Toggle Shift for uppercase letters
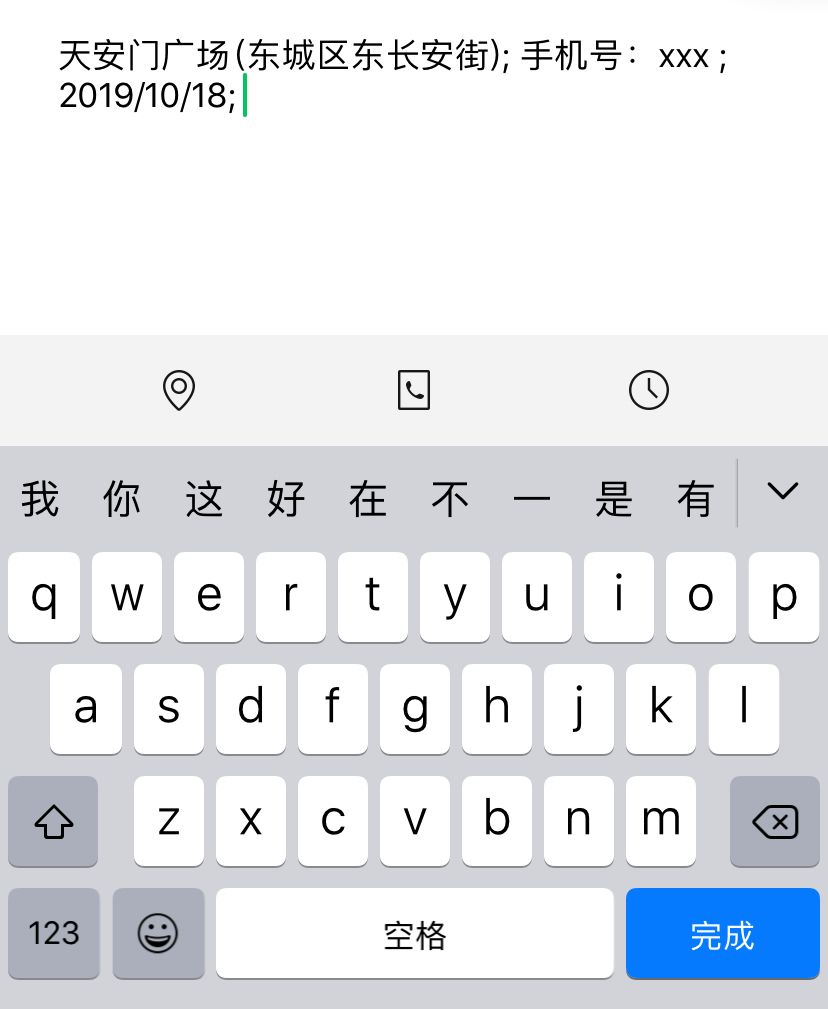This screenshot has height=1009, width=828. pyautogui.click(x=52, y=821)
